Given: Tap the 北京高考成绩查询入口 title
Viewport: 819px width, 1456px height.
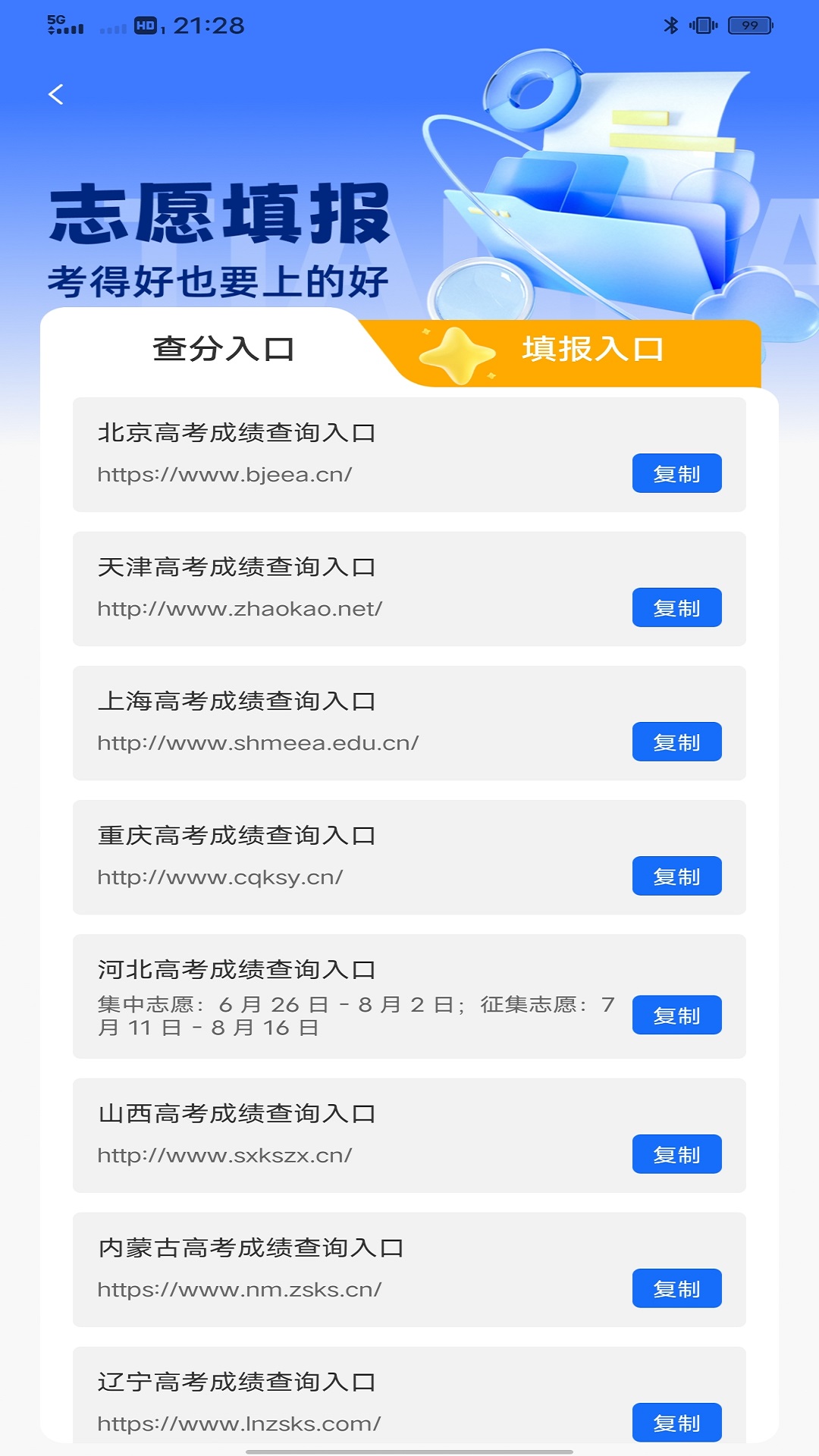Looking at the screenshot, I should [x=239, y=431].
